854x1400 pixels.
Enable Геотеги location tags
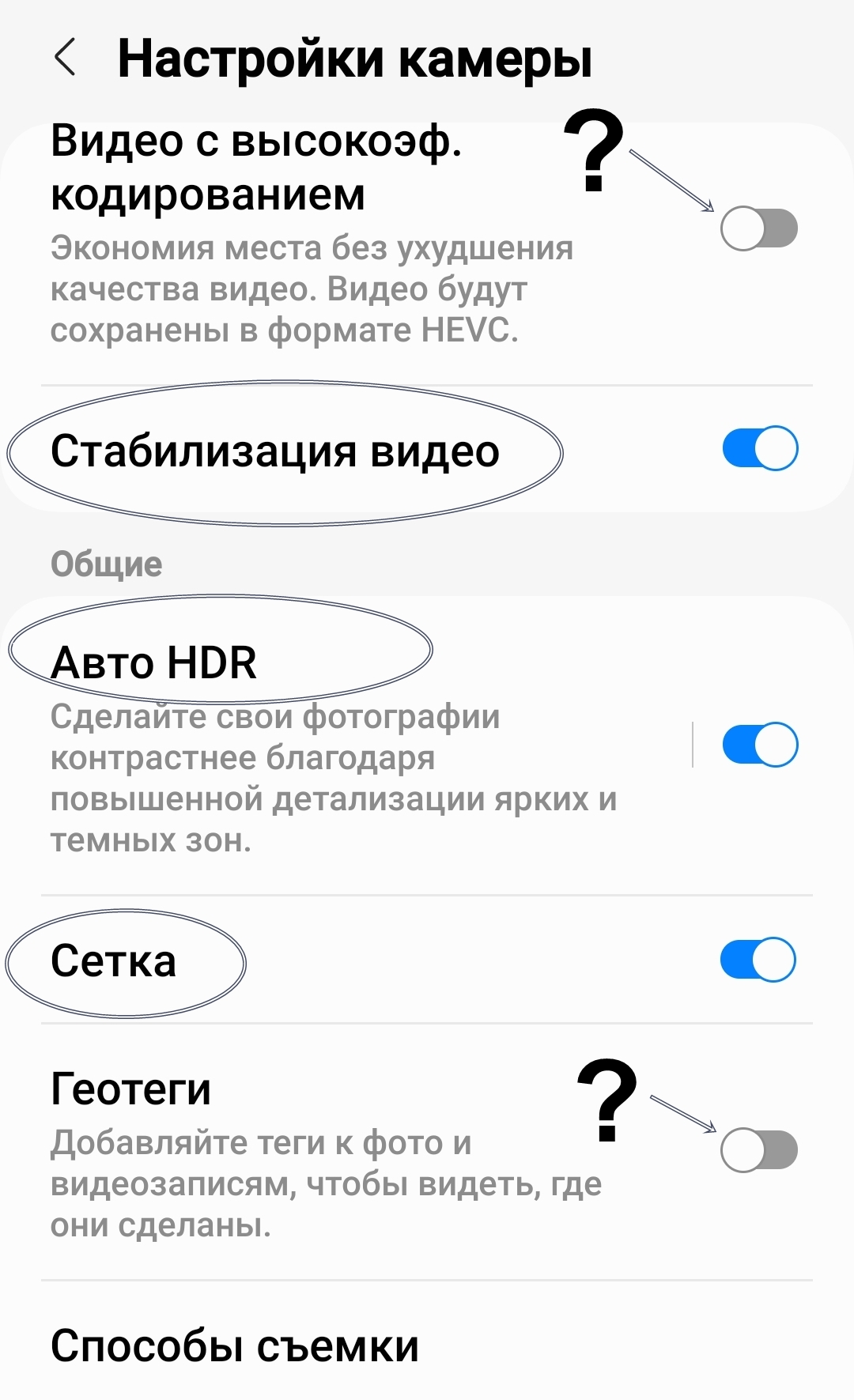click(759, 1150)
